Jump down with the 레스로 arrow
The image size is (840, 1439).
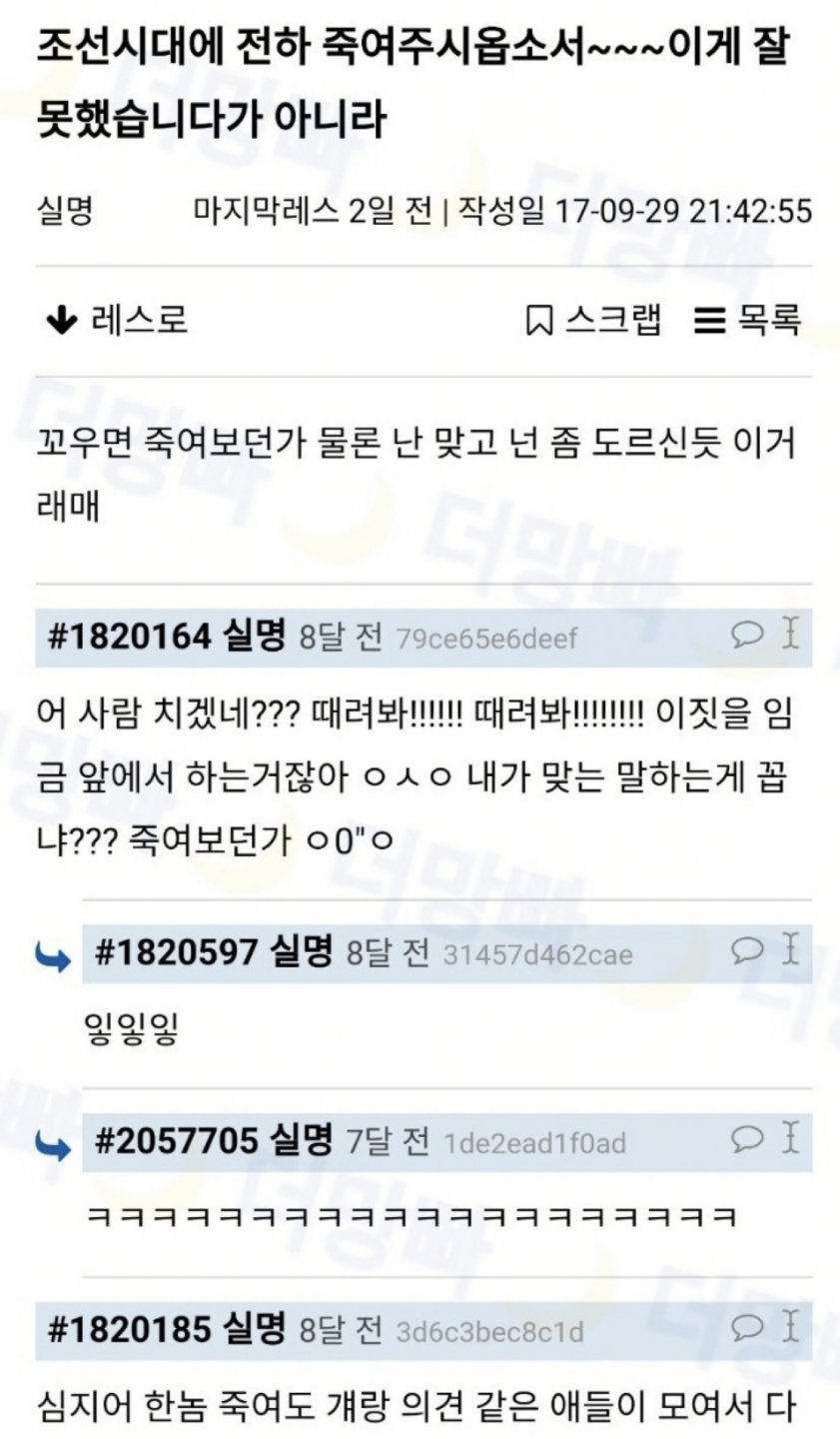click(118, 320)
